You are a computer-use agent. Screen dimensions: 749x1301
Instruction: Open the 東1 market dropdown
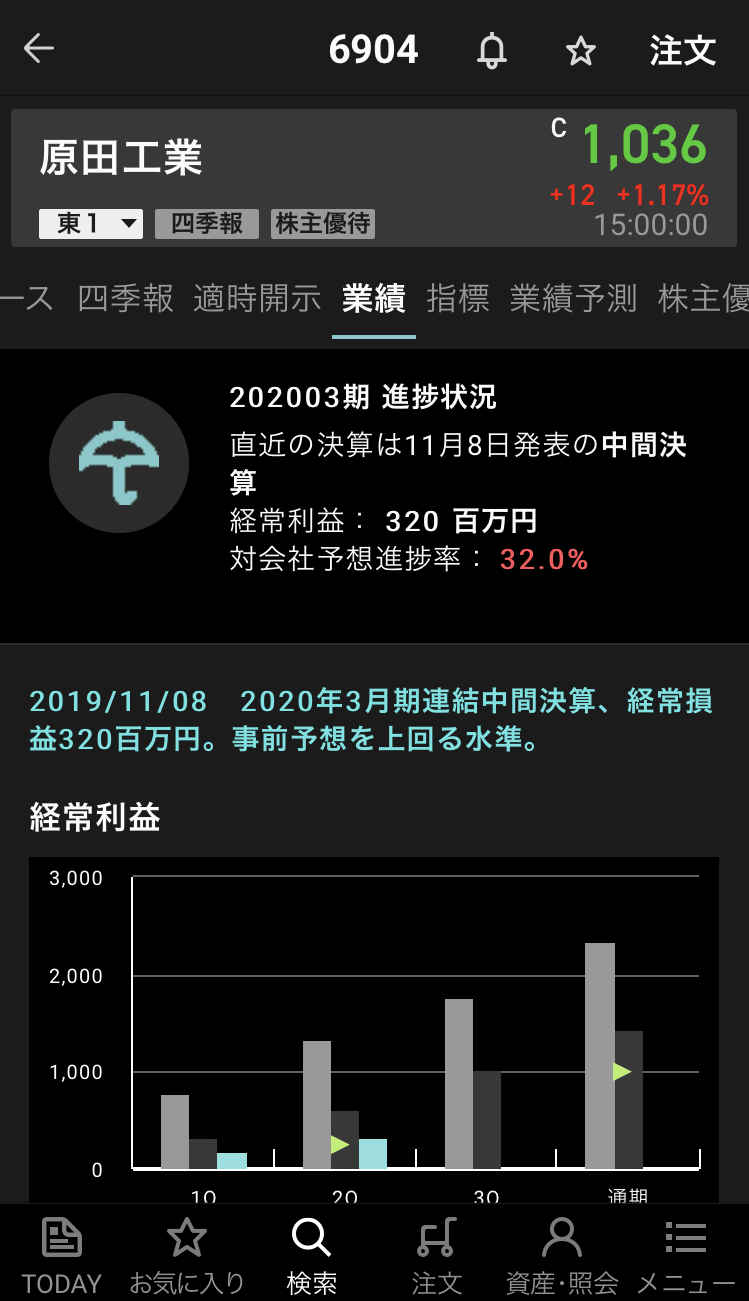click(x=91, y=223)
